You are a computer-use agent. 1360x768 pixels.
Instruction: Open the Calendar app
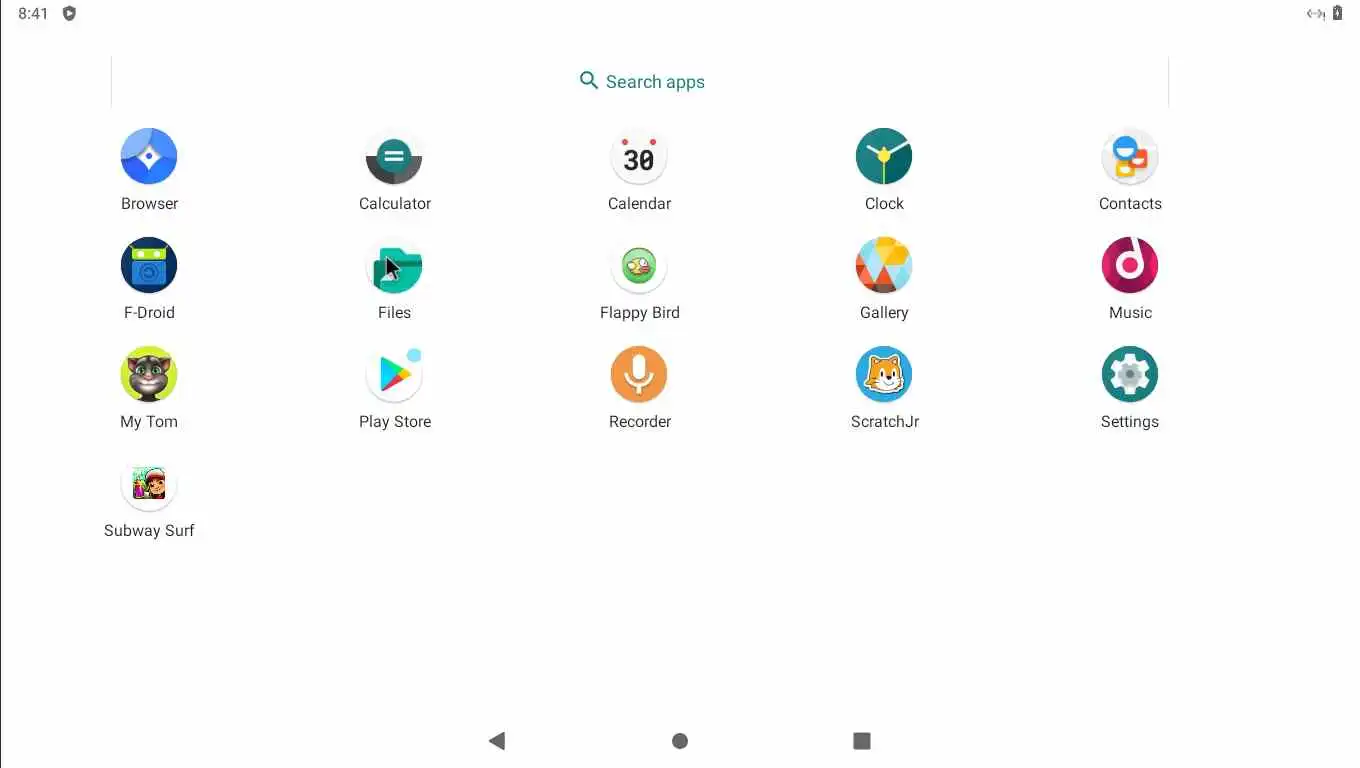pyautogui.click(x=639, y=157)
